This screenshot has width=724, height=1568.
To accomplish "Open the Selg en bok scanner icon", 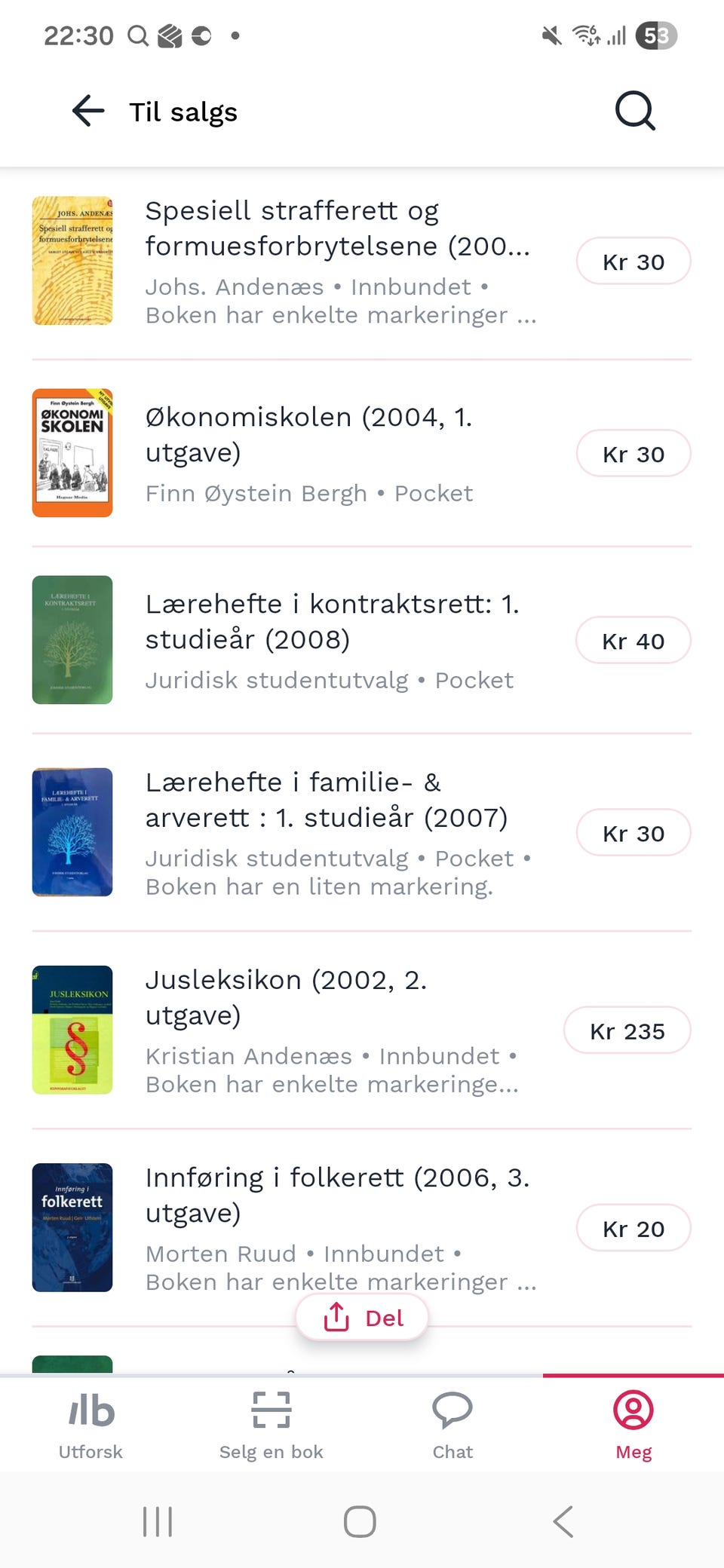I will [x=271, y=1410].
